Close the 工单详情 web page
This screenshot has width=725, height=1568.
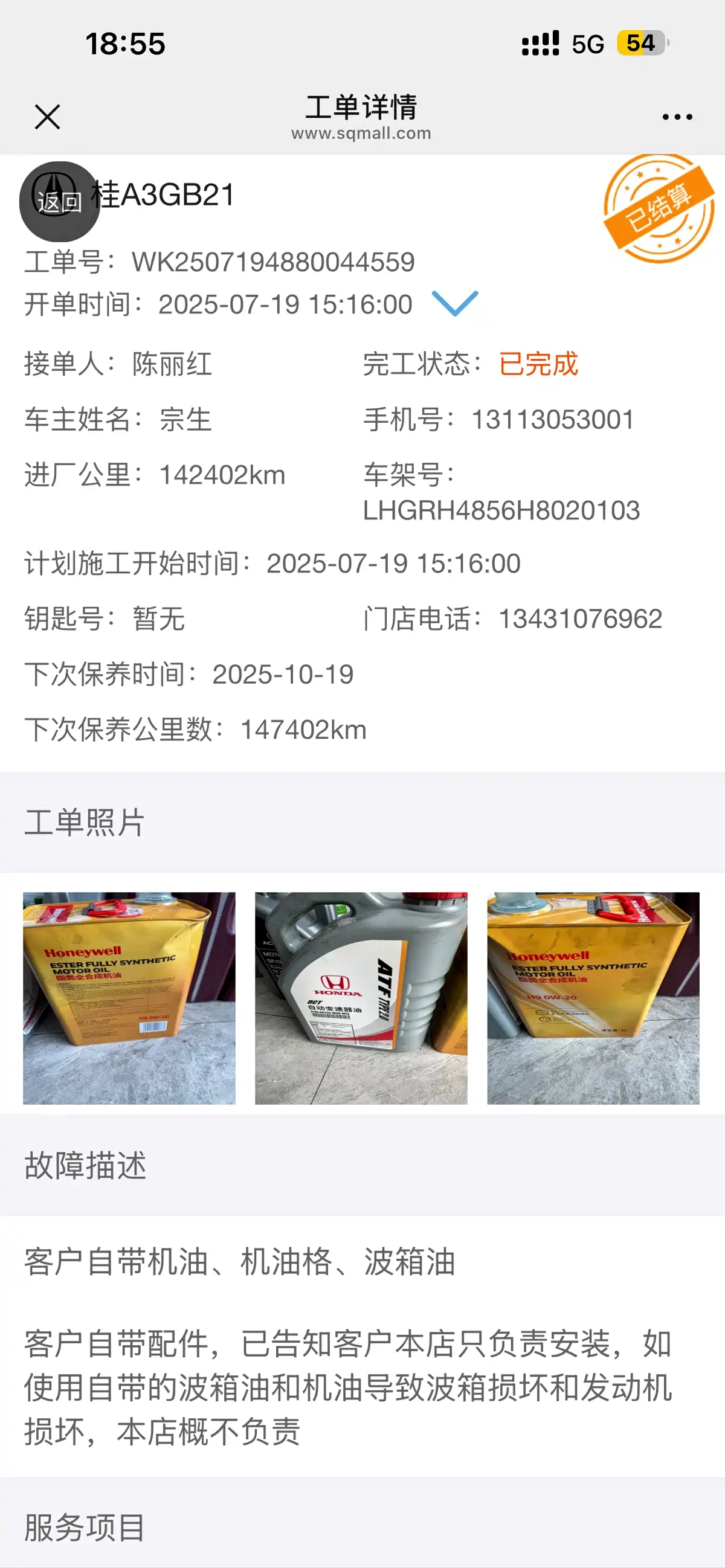coord(48,117)
